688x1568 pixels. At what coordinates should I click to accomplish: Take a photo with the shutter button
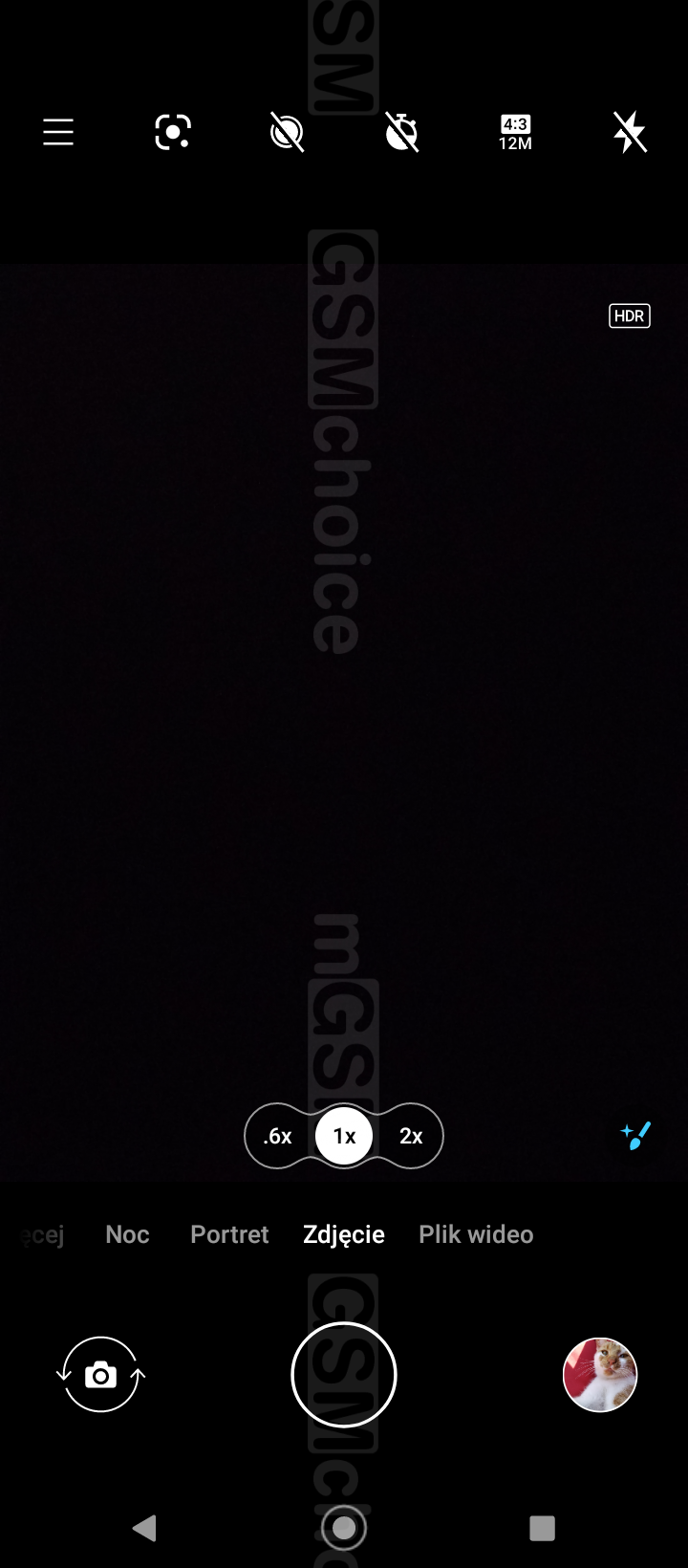[344, 1375]
